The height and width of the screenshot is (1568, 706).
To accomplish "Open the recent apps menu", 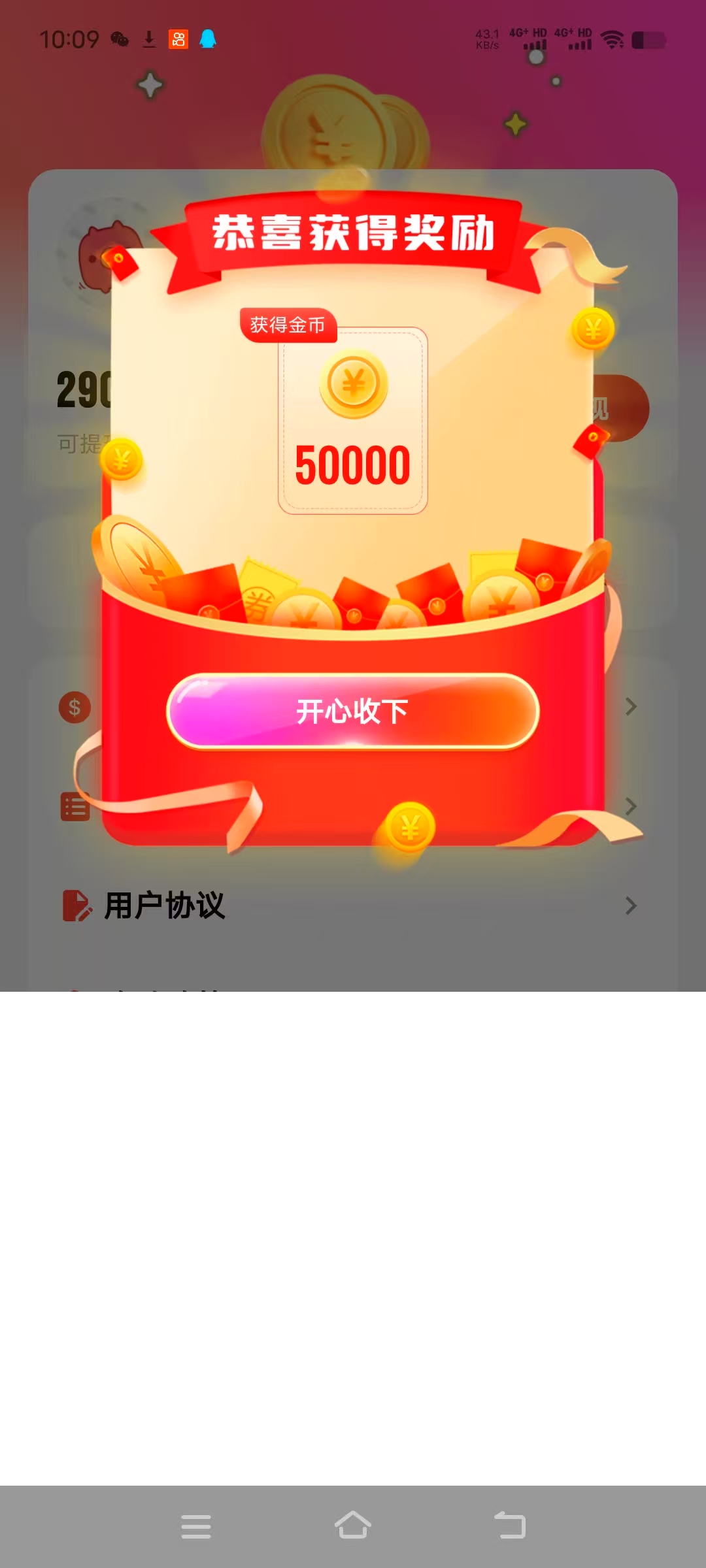I will [x=196, y=1526].
